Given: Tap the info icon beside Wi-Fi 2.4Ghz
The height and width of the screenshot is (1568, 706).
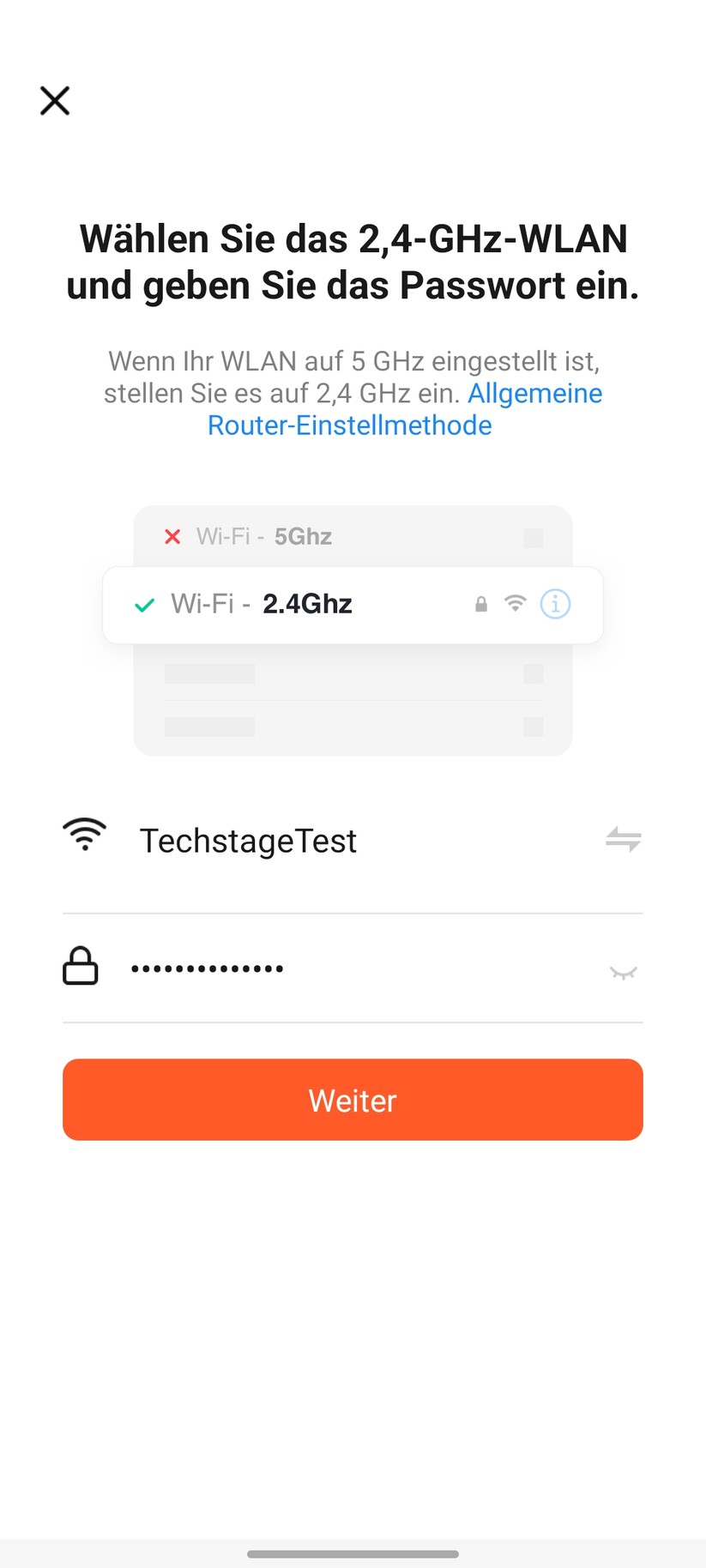Looking at the screenshot, I should coord(555,604).
